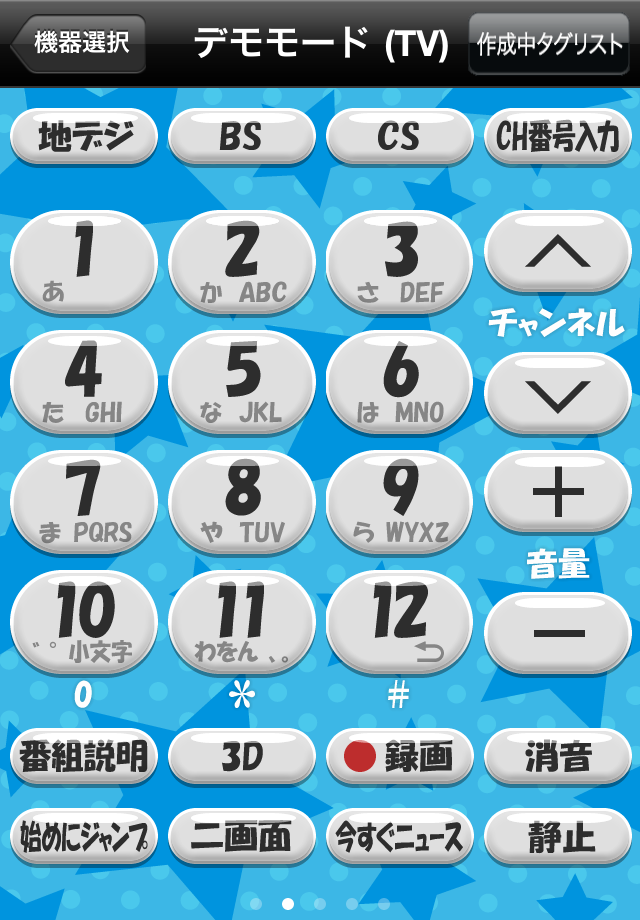The width and height of the screenshot is (640, 920).
Task: Tap number key 9 (WXYZ)
Action: (x=399, y=502)
